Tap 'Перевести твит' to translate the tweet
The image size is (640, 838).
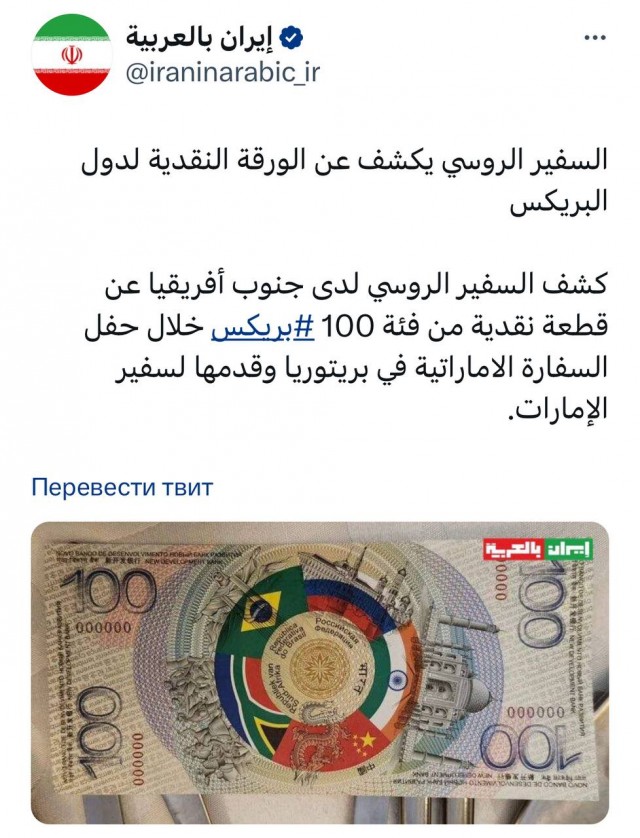click(122, 488)
